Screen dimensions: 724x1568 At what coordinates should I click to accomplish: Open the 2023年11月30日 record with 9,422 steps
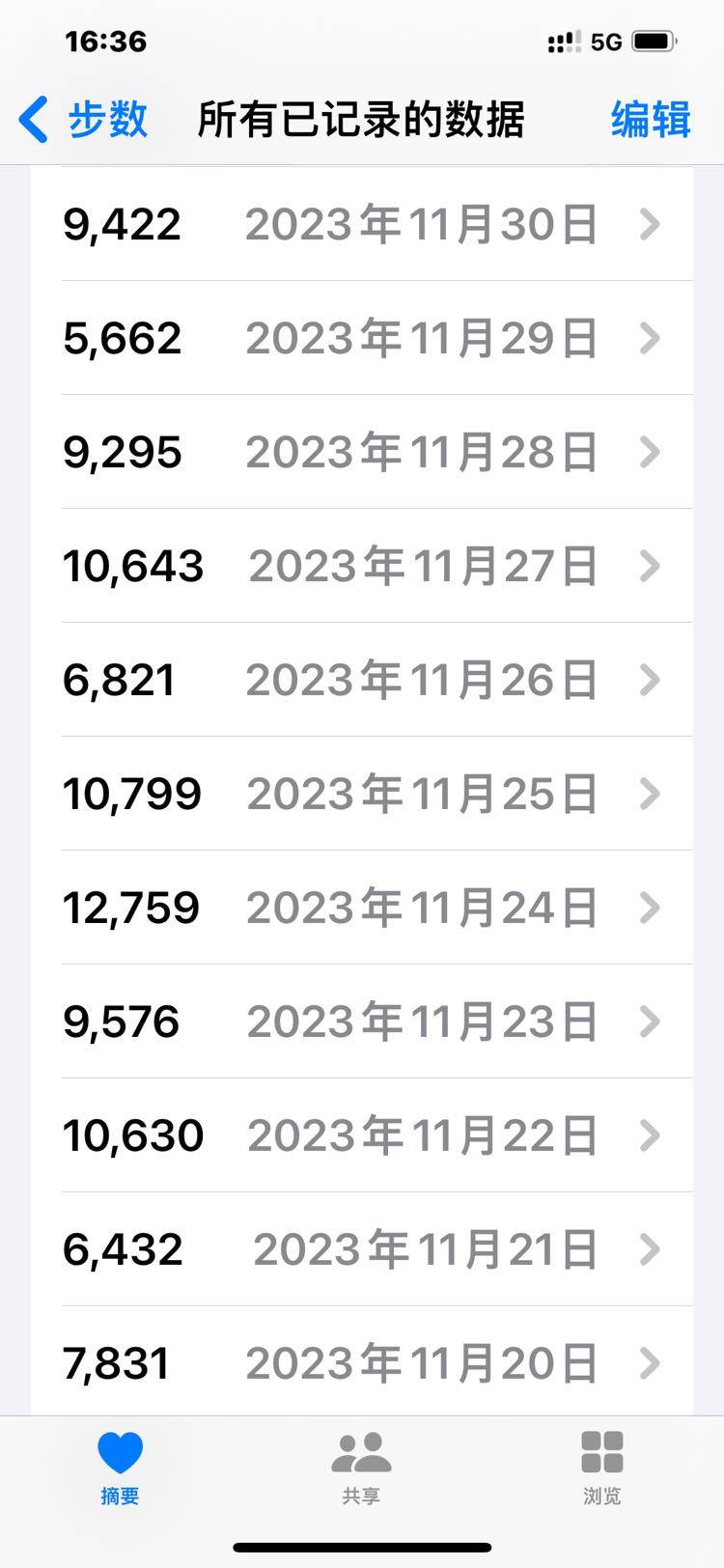[362, 224]
